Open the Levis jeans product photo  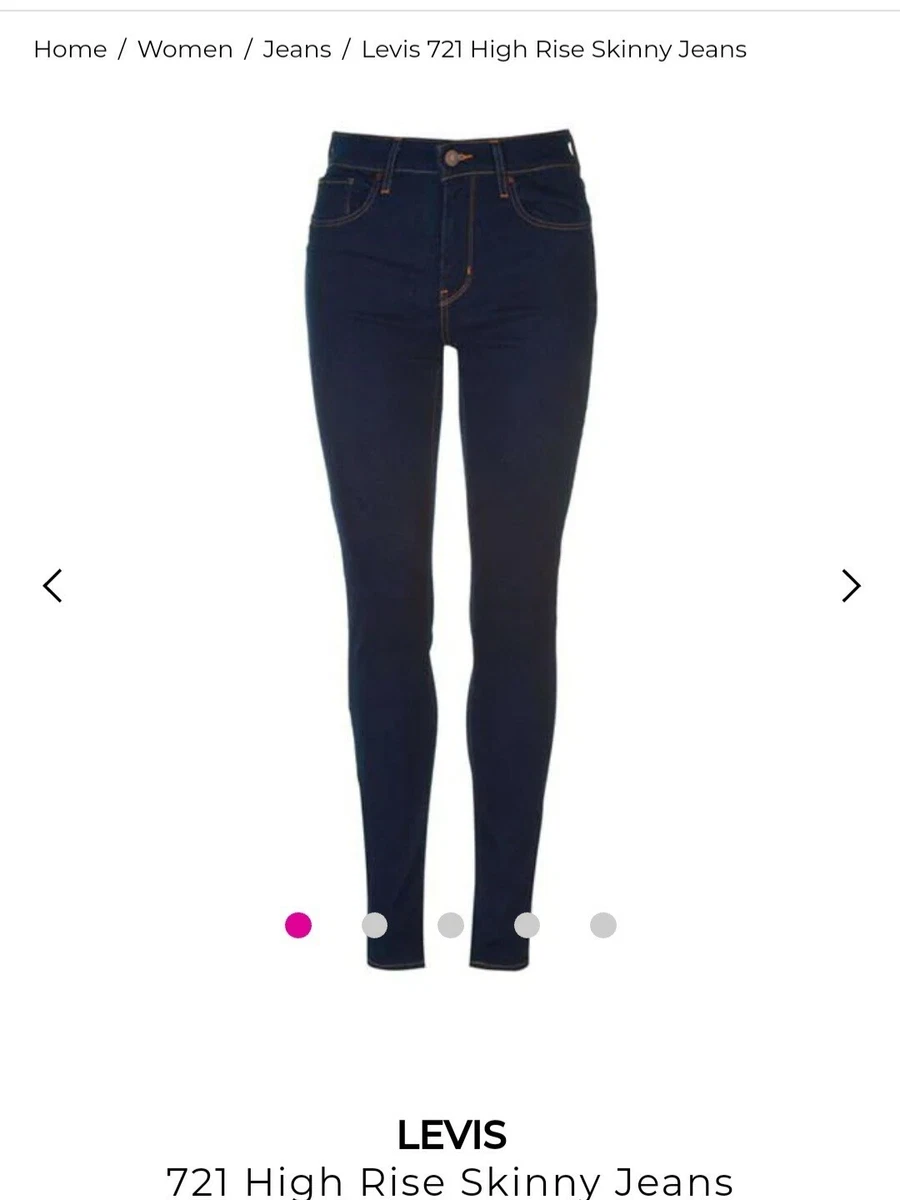tap(450, 500)
